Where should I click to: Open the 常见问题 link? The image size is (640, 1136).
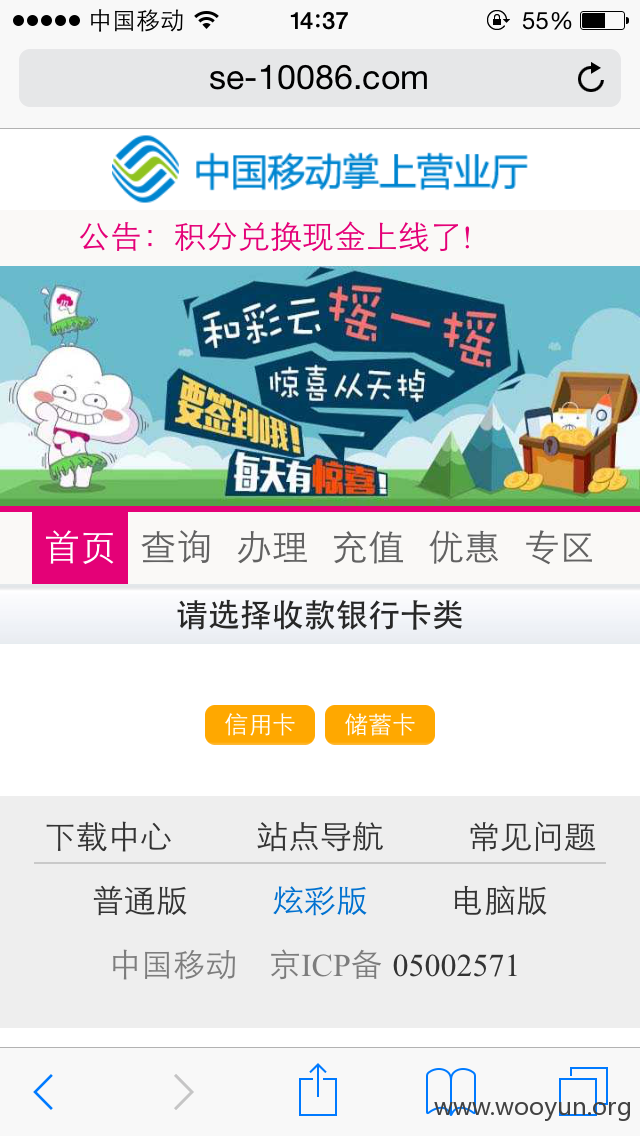tap(533, 838)
